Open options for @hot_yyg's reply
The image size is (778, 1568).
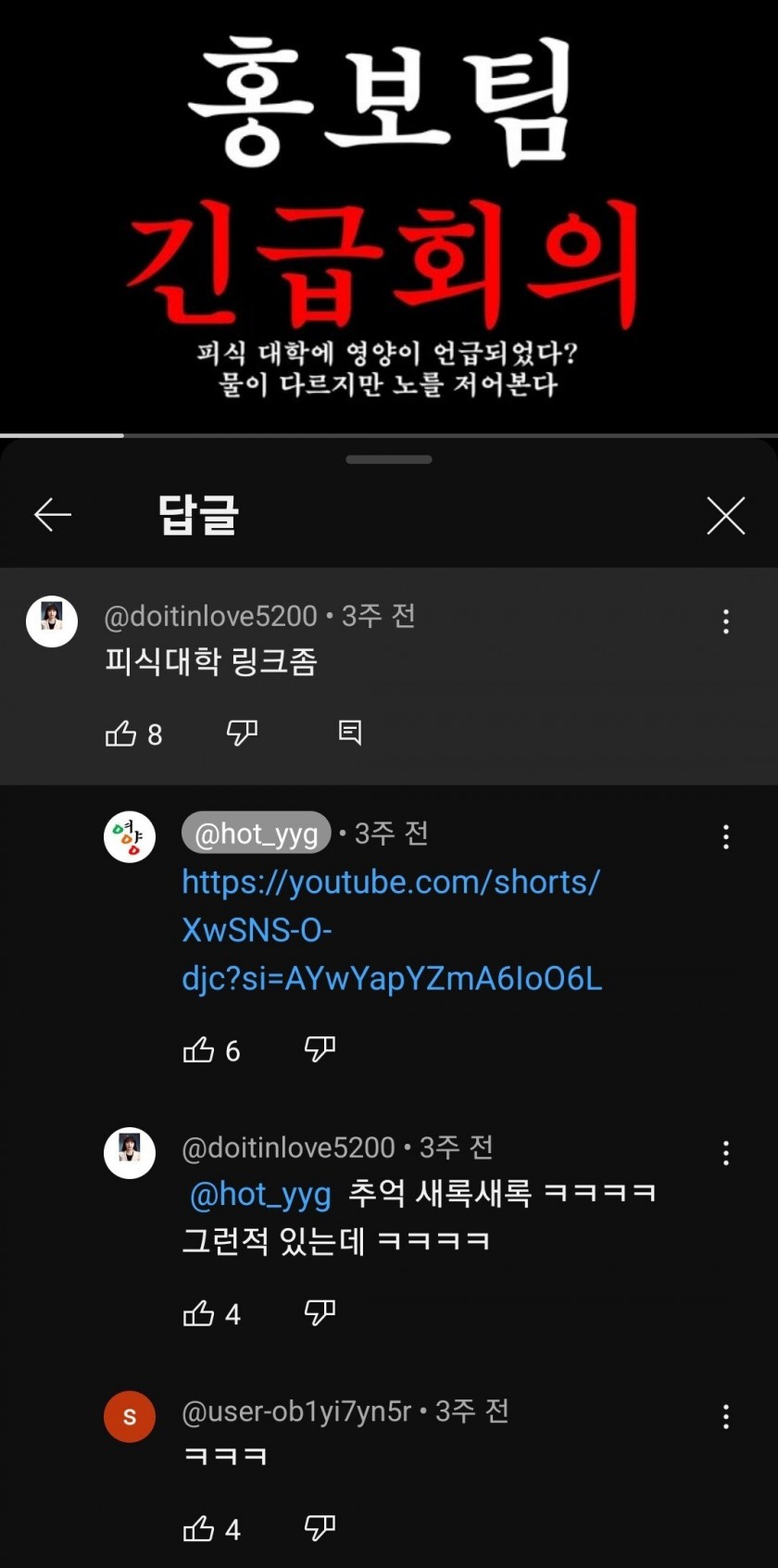point(726,837)
